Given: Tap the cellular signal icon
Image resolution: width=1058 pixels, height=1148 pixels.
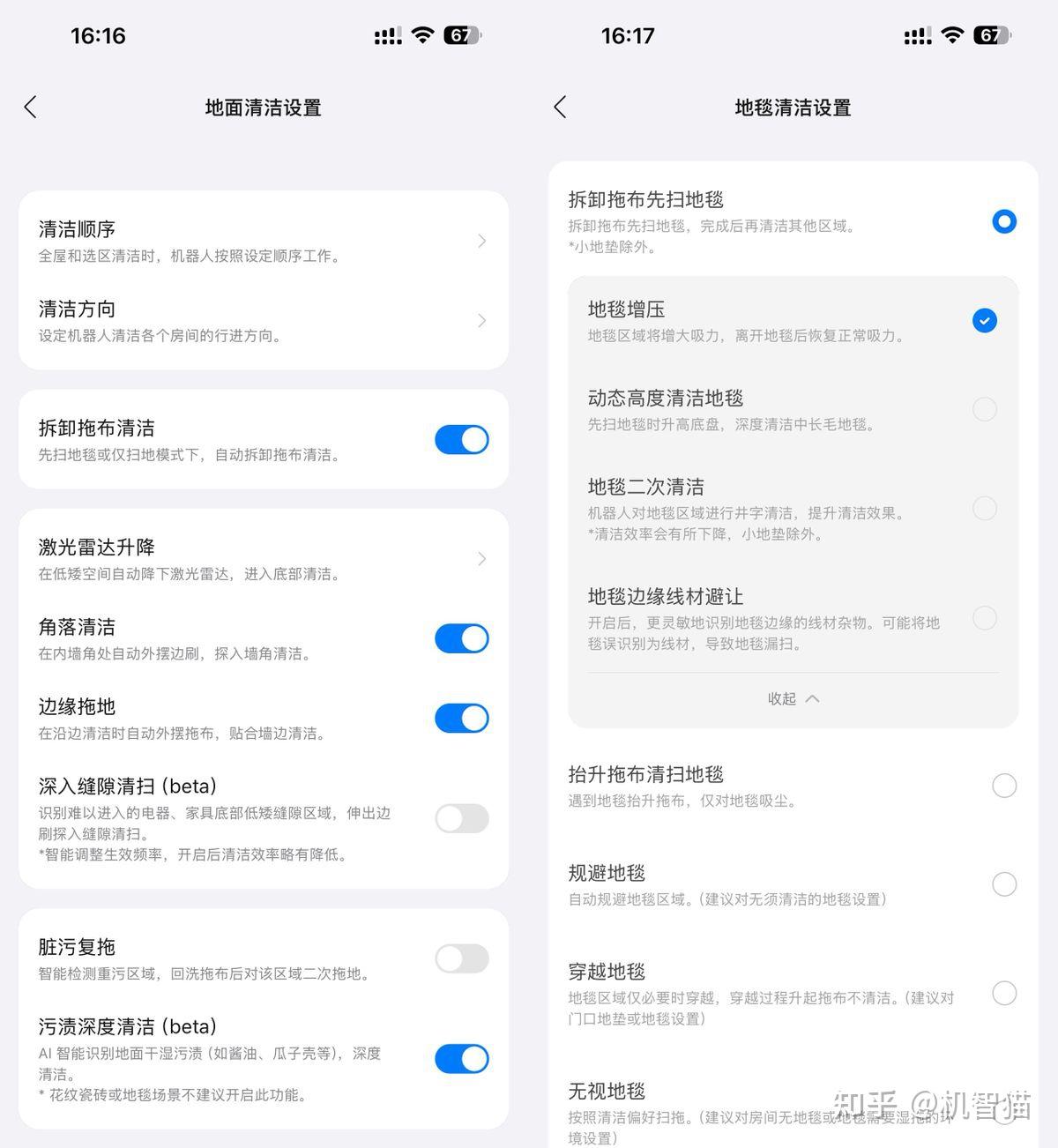Looking at the screenshot, I should [386, 35].
